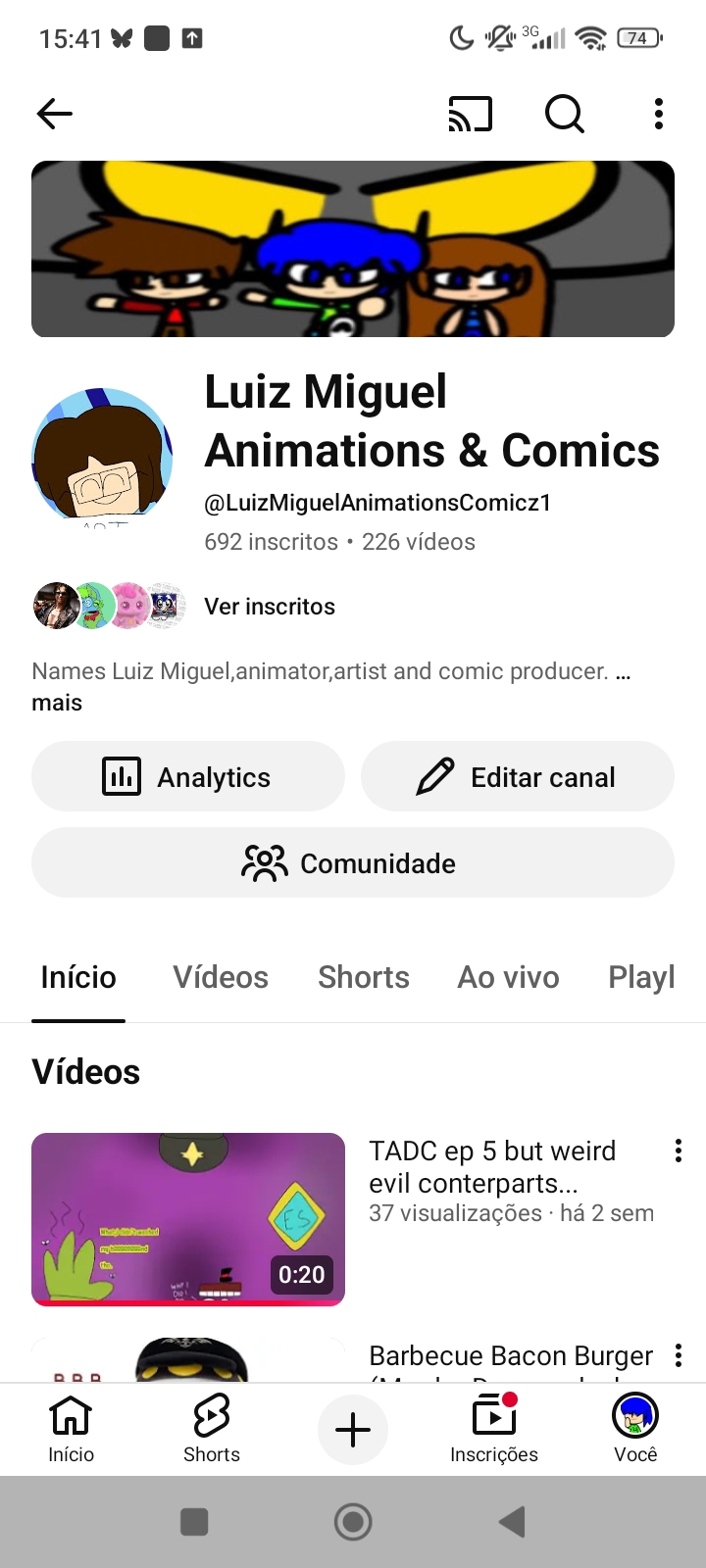The width and height of the screenshot is (706, 1568).
Task: Expand the channel description with mais
Action: (x=57, y=703)
